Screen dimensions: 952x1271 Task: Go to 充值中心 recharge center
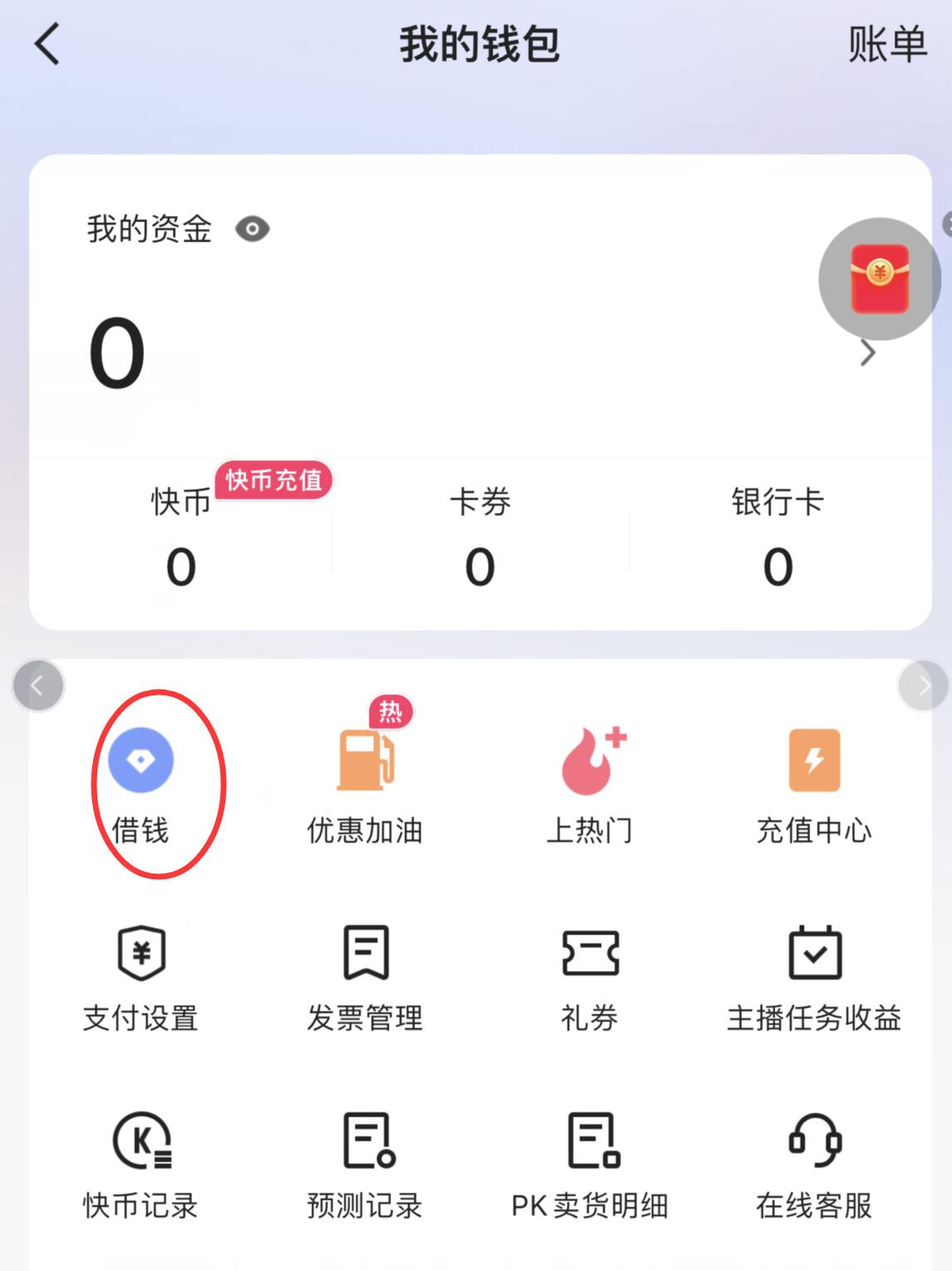click(814, 784)
